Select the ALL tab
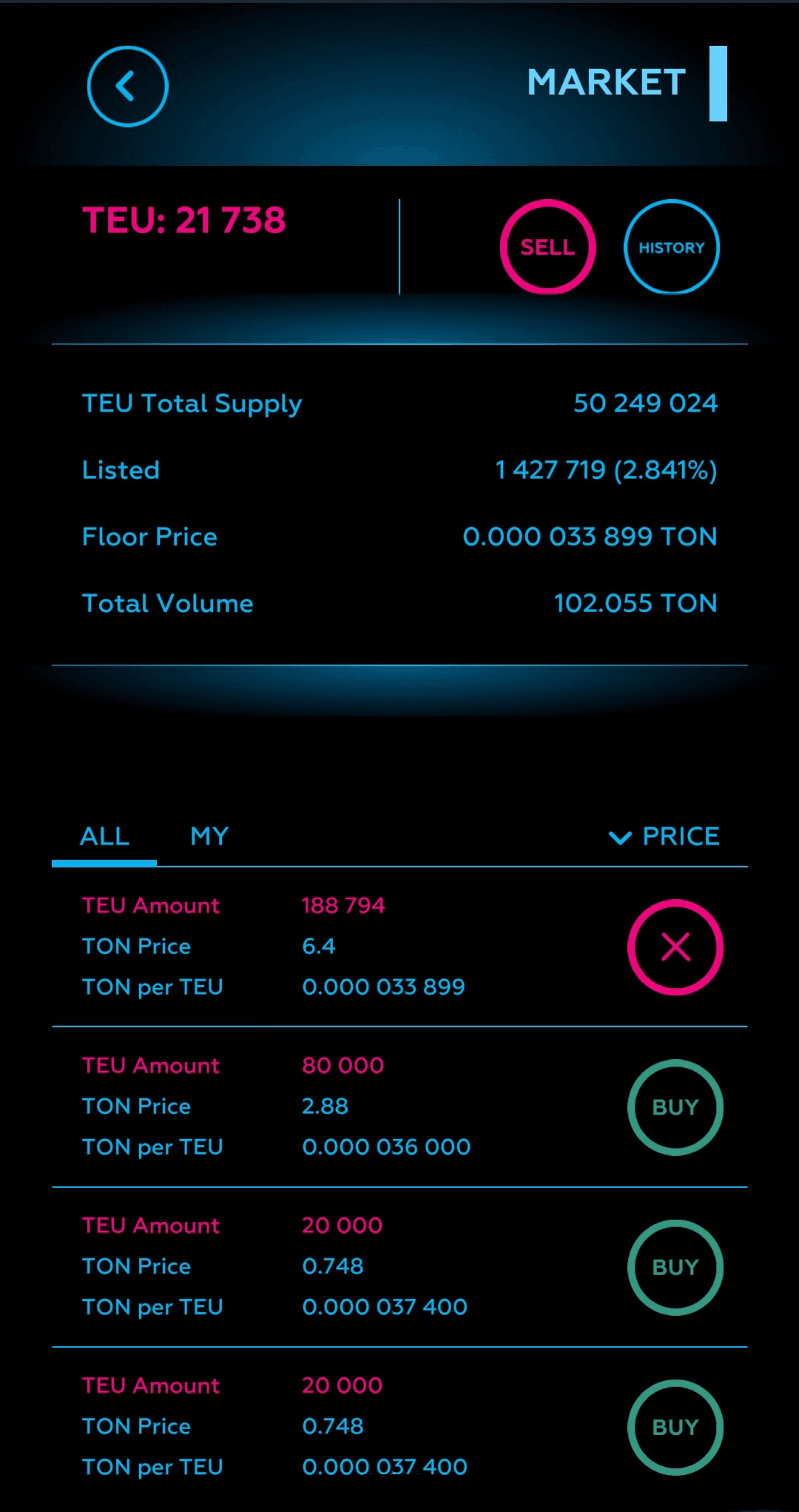This screenshot has height=1512, width=799. [x=104, y=836]
